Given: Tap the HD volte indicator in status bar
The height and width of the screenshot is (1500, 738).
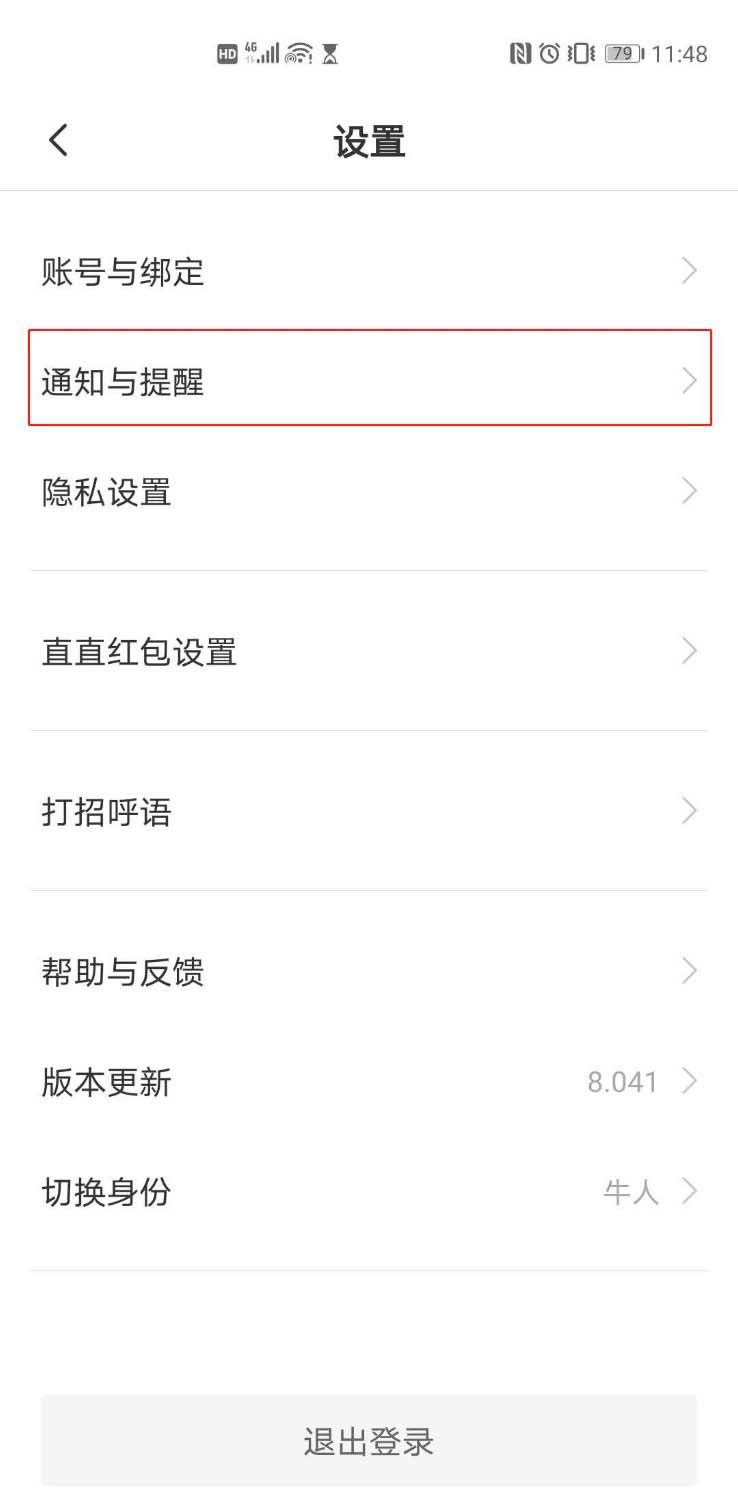Looking at the screenshot, I should 228,53.
